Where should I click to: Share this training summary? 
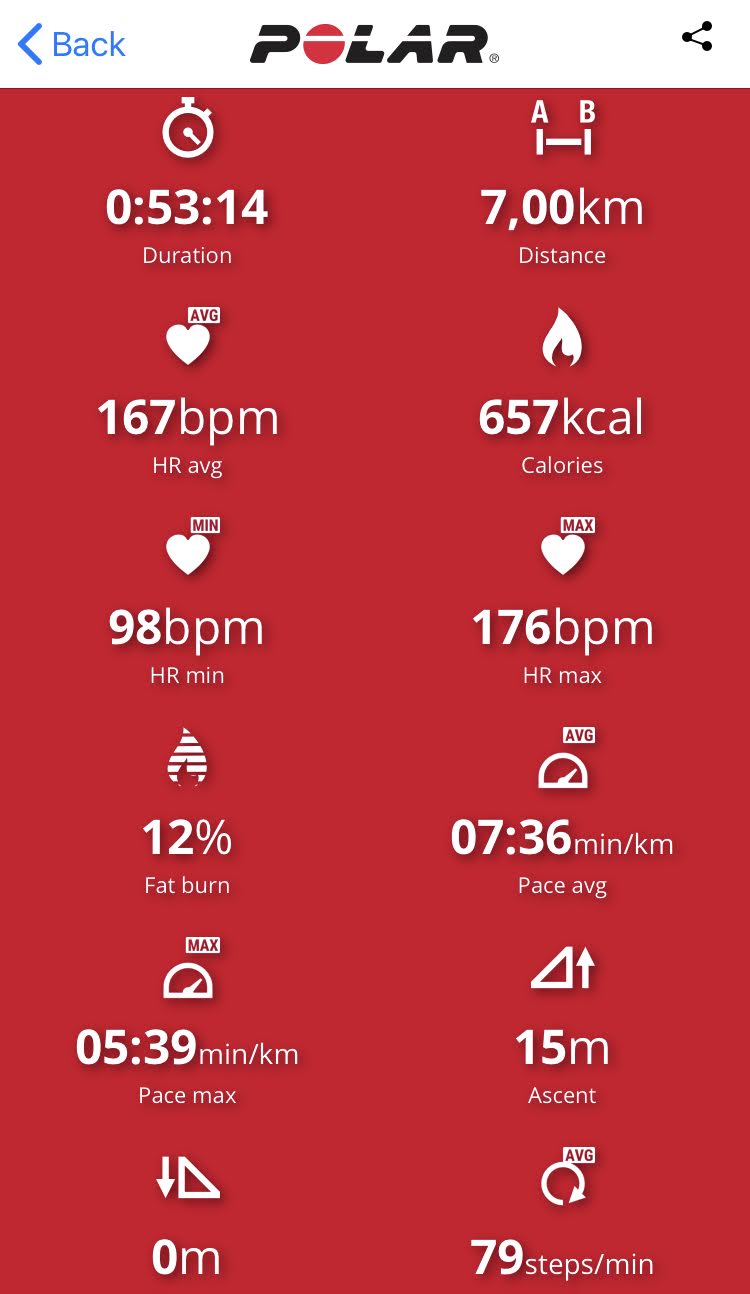(x=697, y=37)
